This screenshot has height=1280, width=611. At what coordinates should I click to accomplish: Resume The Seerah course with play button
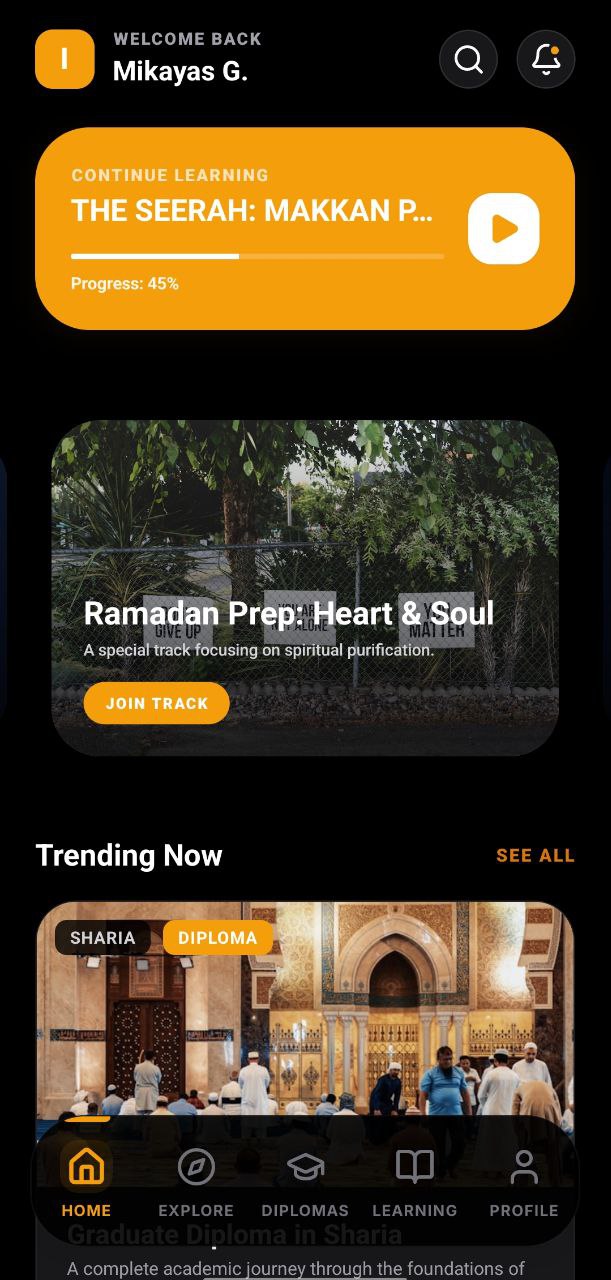click(x=503, y=229)
